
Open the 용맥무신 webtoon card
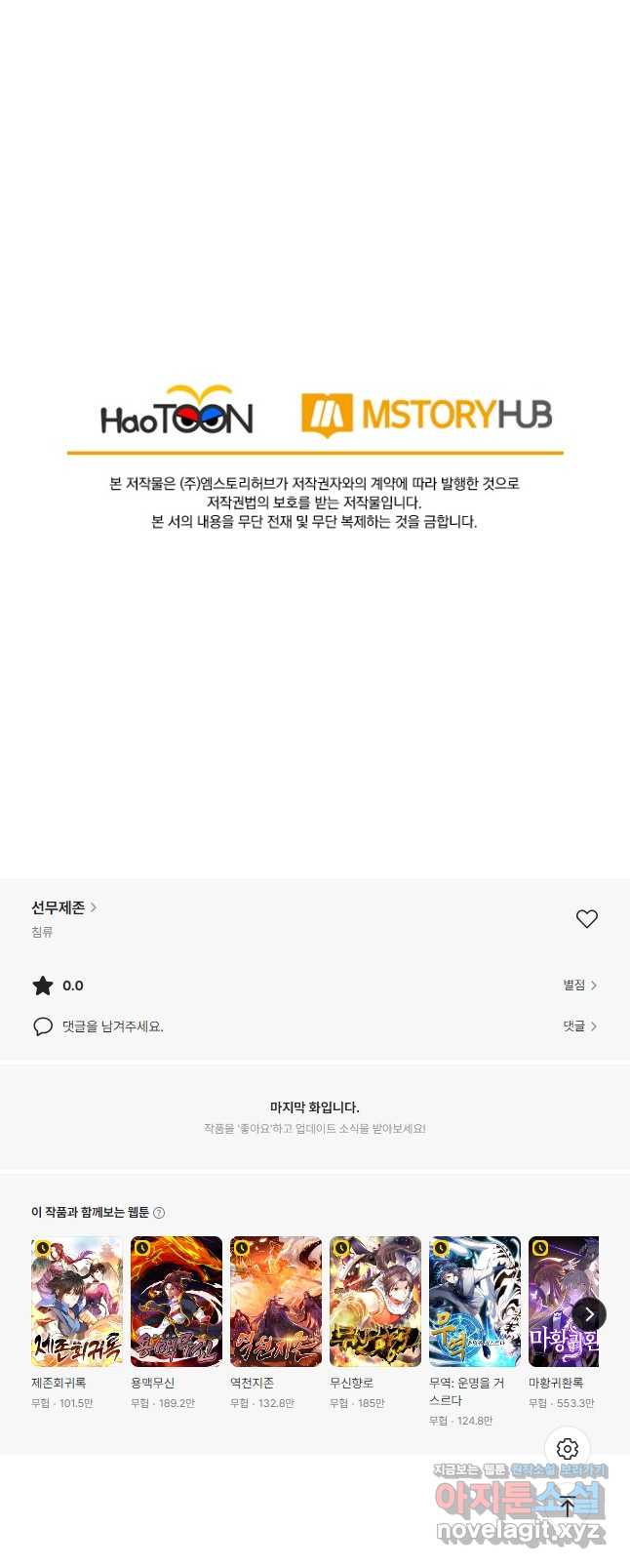pos(177,1302)
